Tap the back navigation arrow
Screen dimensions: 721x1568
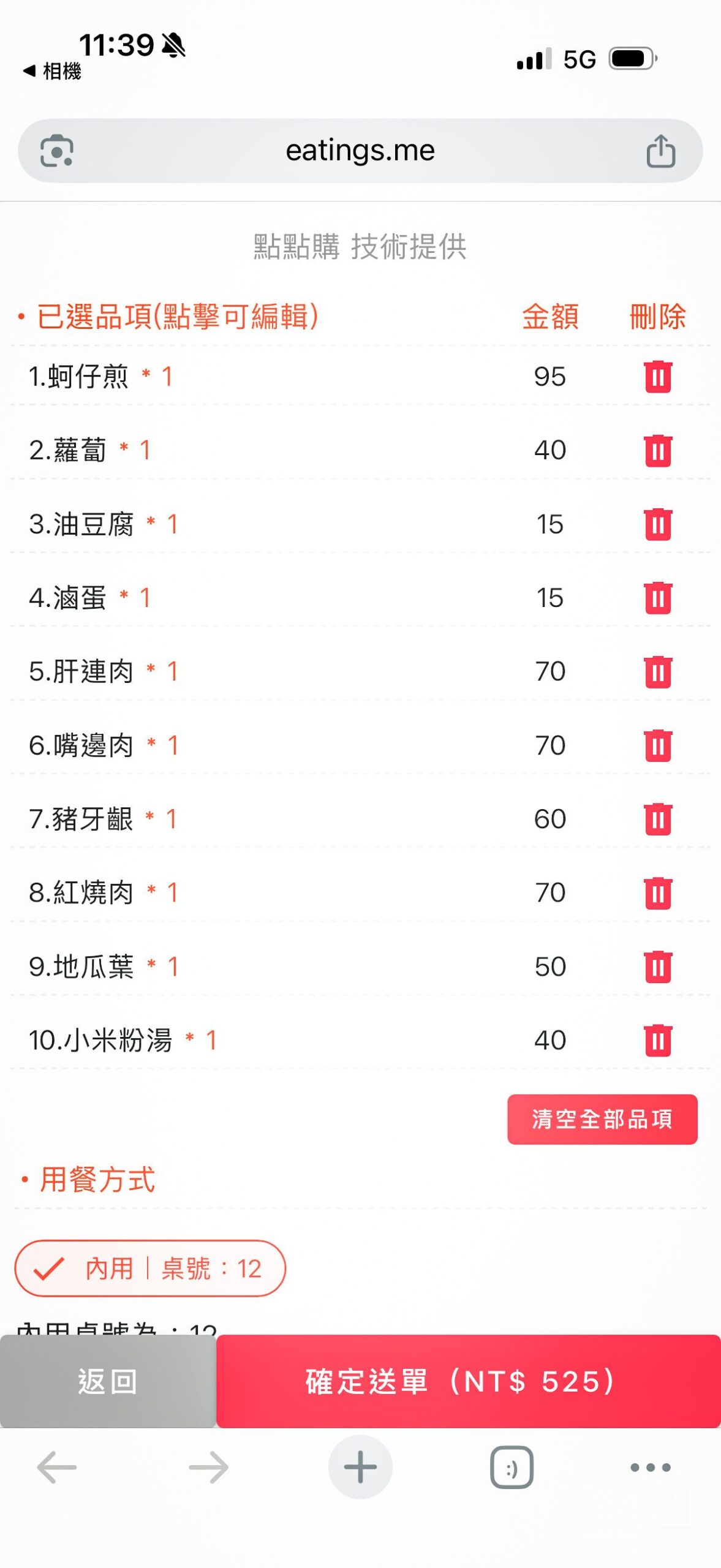point(56,1467)
